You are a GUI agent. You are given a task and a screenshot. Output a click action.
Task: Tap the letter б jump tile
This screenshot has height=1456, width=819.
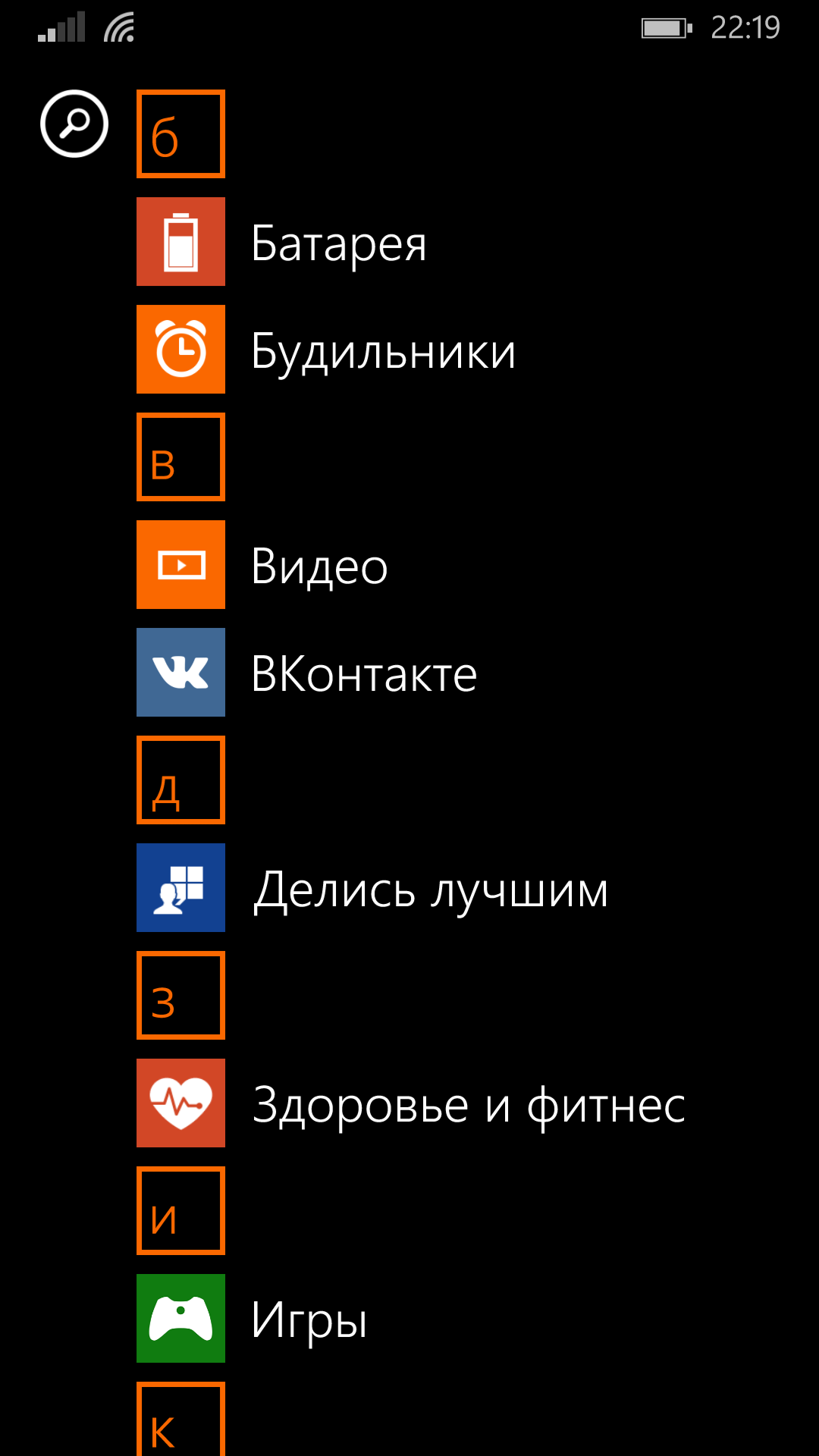(180, 134)
